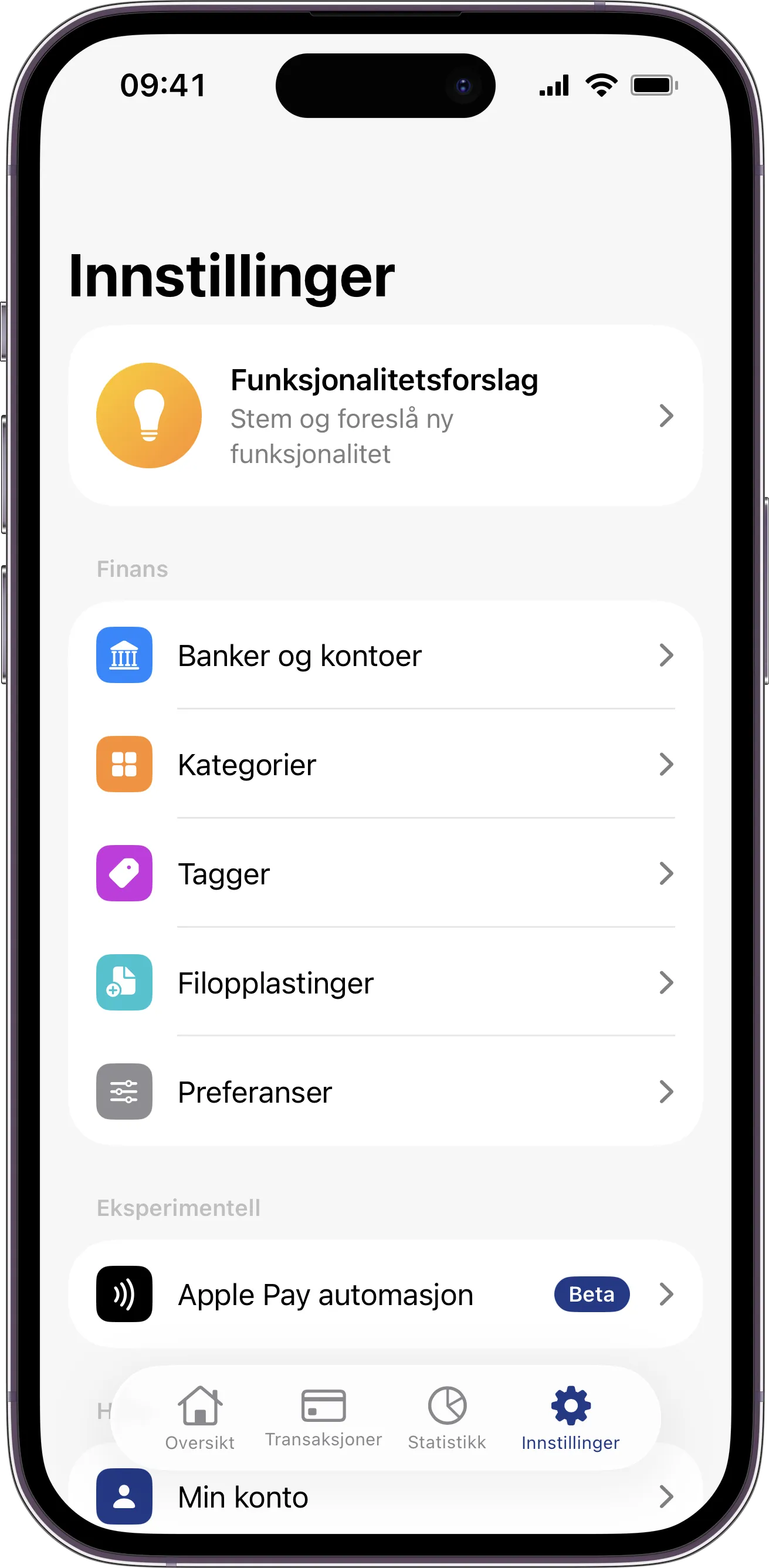The height and width of the screenshot is (1568, 769).
Task: Select the blue bank icon for Banker og kontoer
Action: click(x=124, y=655)
